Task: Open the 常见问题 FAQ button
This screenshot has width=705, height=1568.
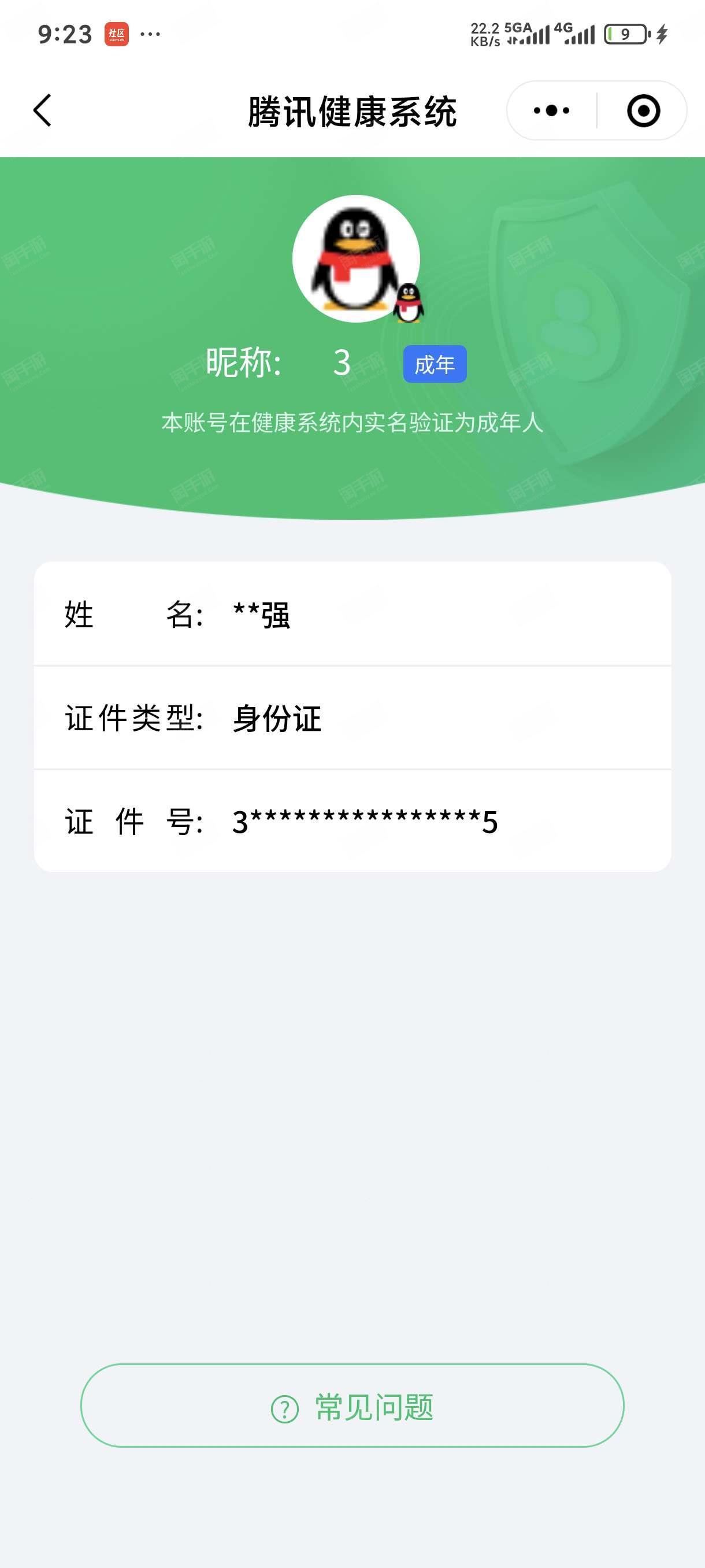Action: coord(352,1406)
